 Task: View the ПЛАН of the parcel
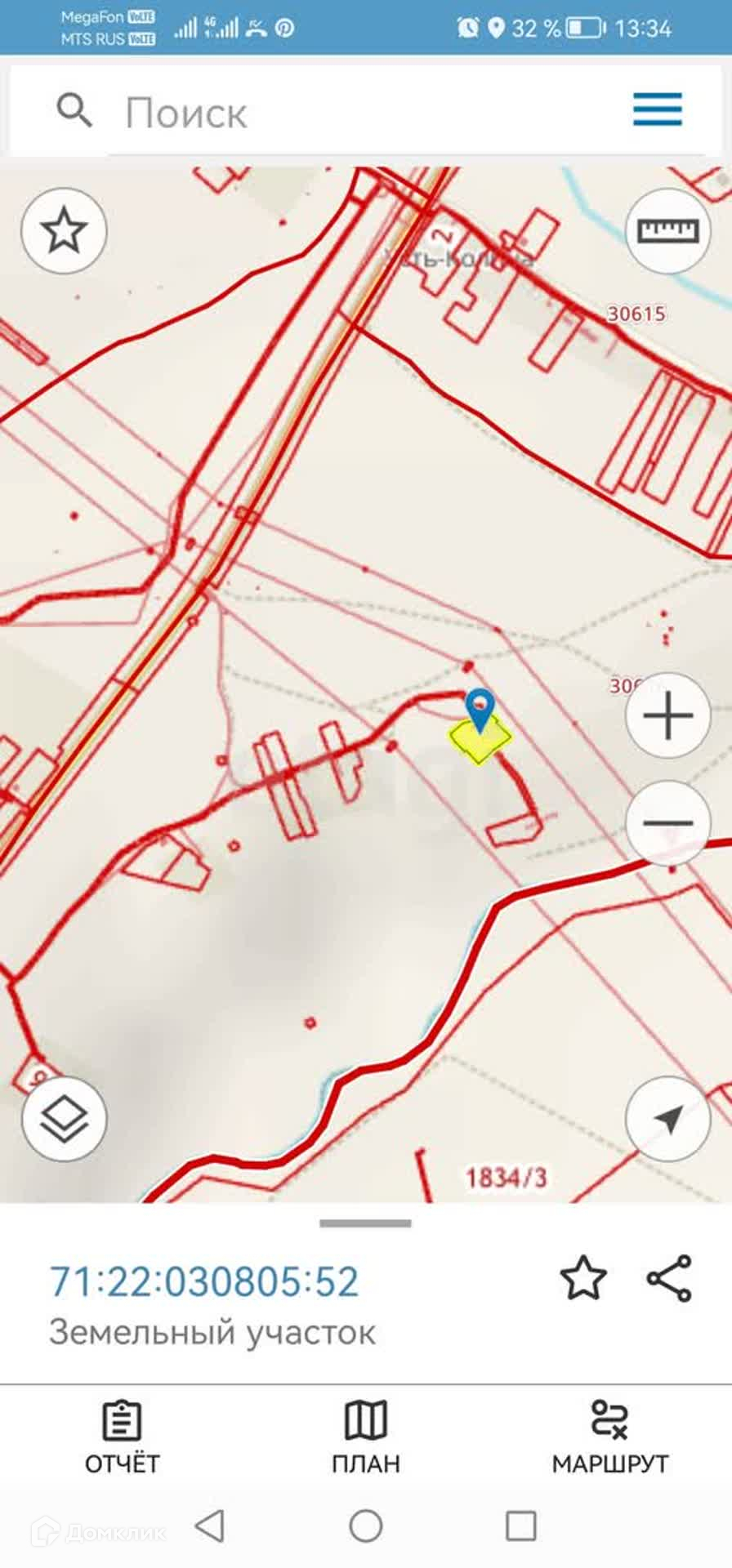(x=366, y=1437)
